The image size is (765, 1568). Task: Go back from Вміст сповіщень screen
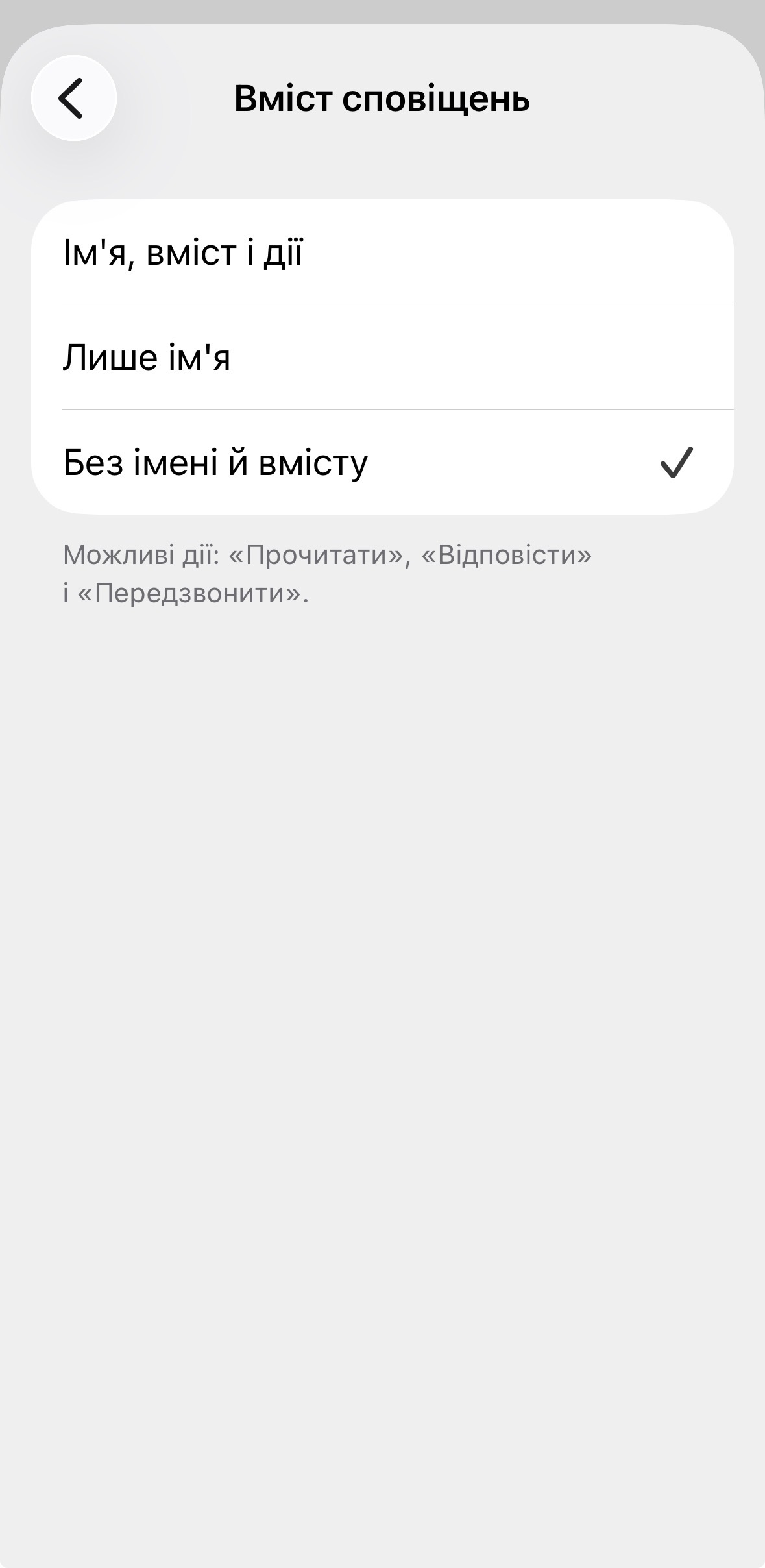pyautogui.click(x=73, y=99)
